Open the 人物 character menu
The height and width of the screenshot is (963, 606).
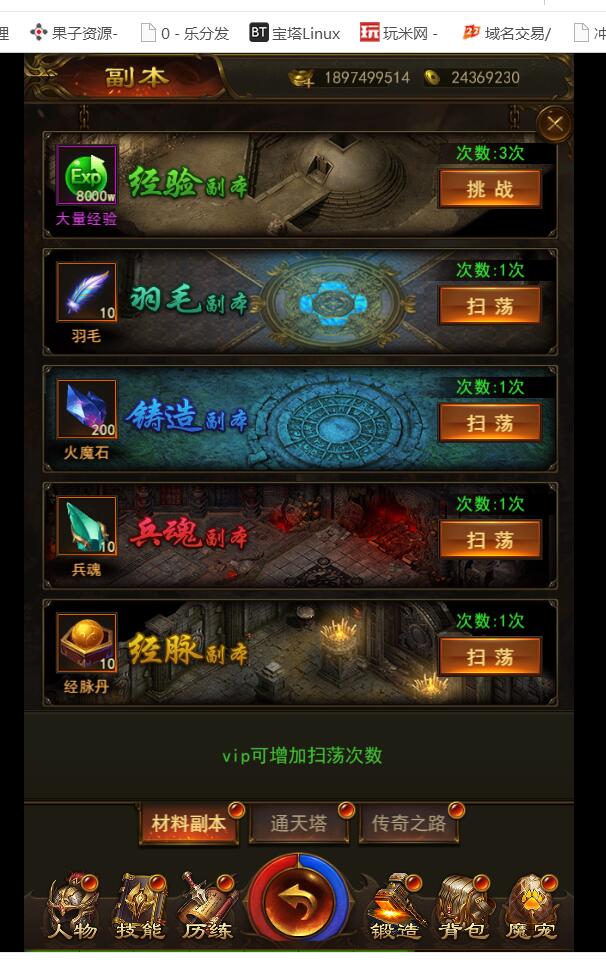(73, 907)
